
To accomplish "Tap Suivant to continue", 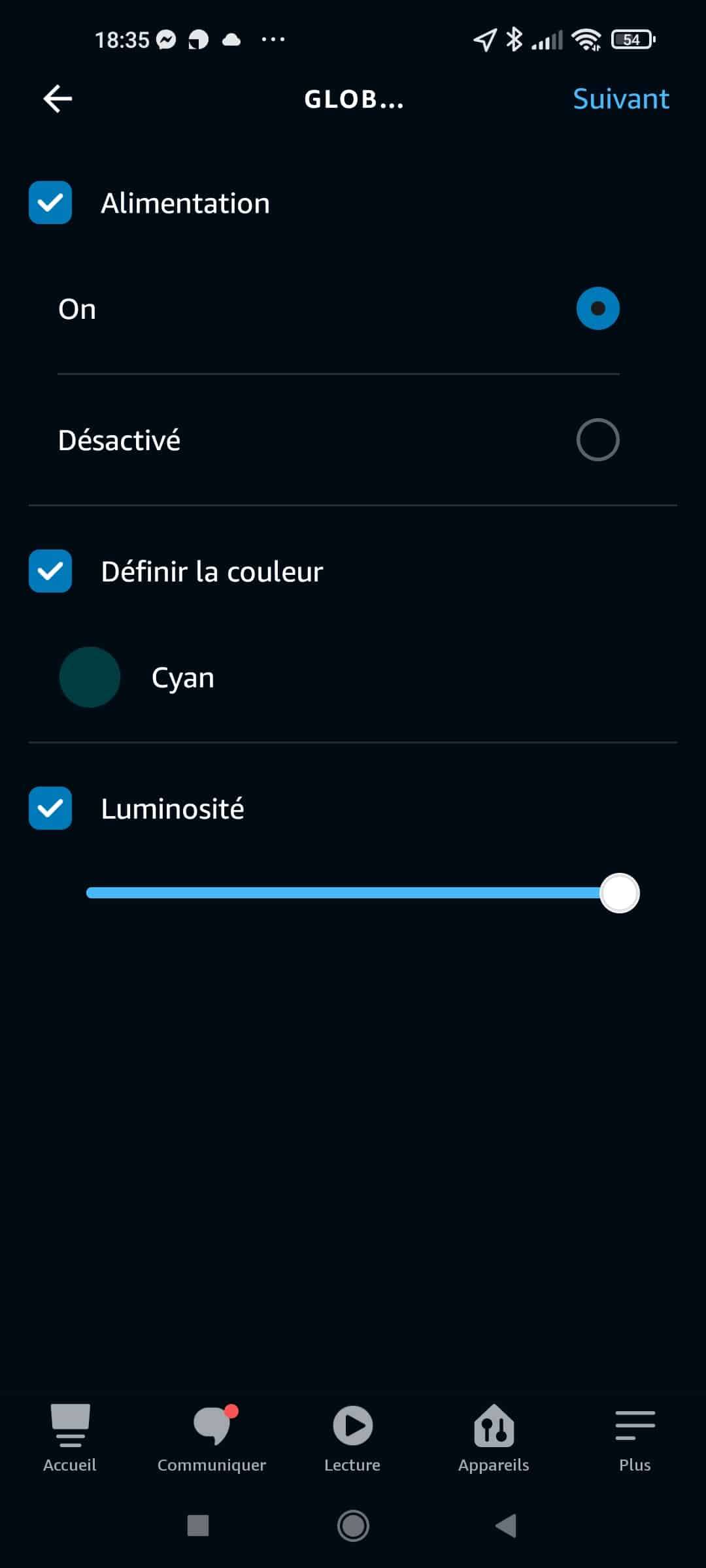I will 620,99.
